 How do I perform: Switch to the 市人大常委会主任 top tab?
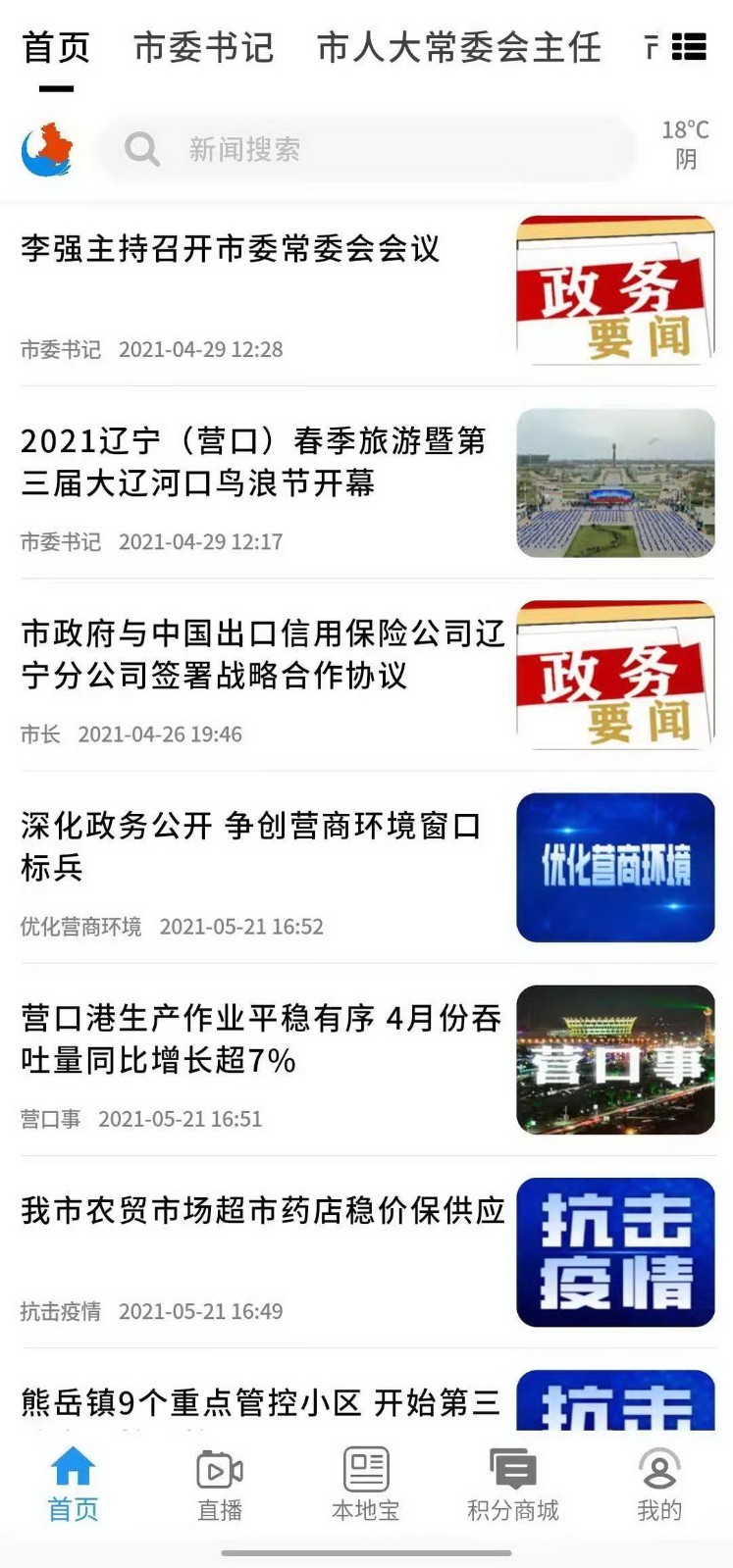pyautogui.click(x=458, y=47)
